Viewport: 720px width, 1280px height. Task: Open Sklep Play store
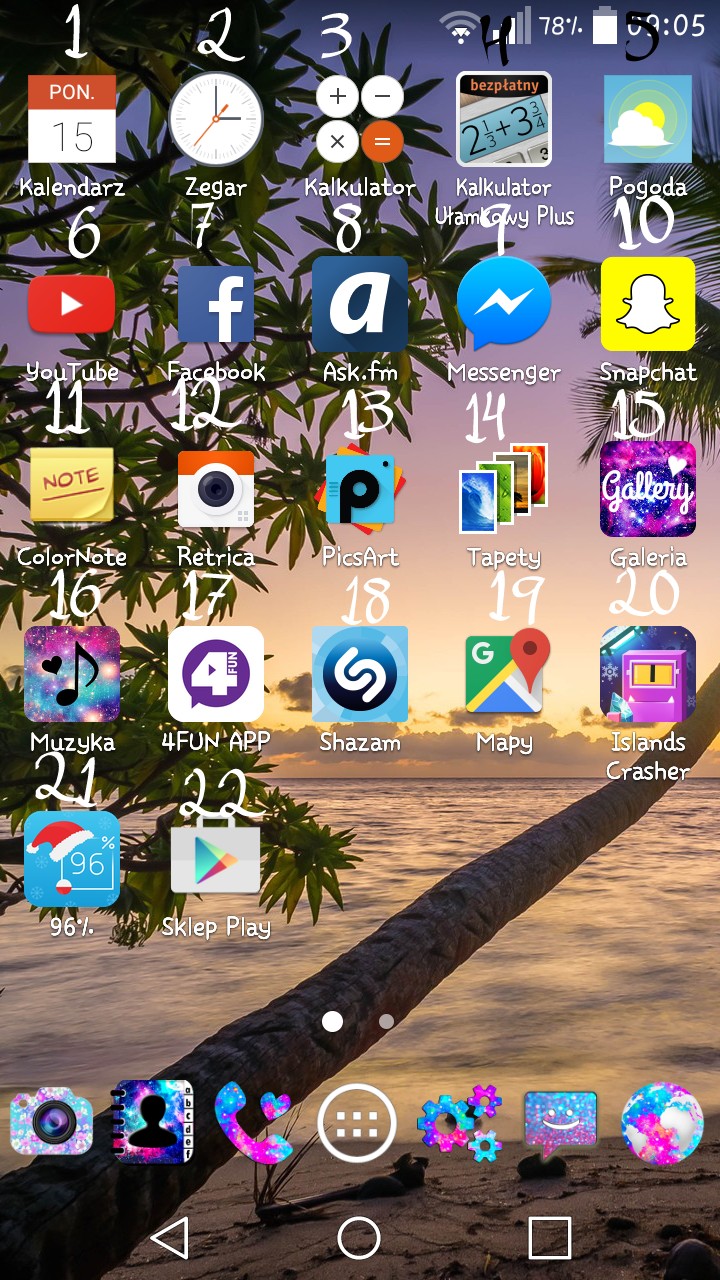[x=216, y=858]
